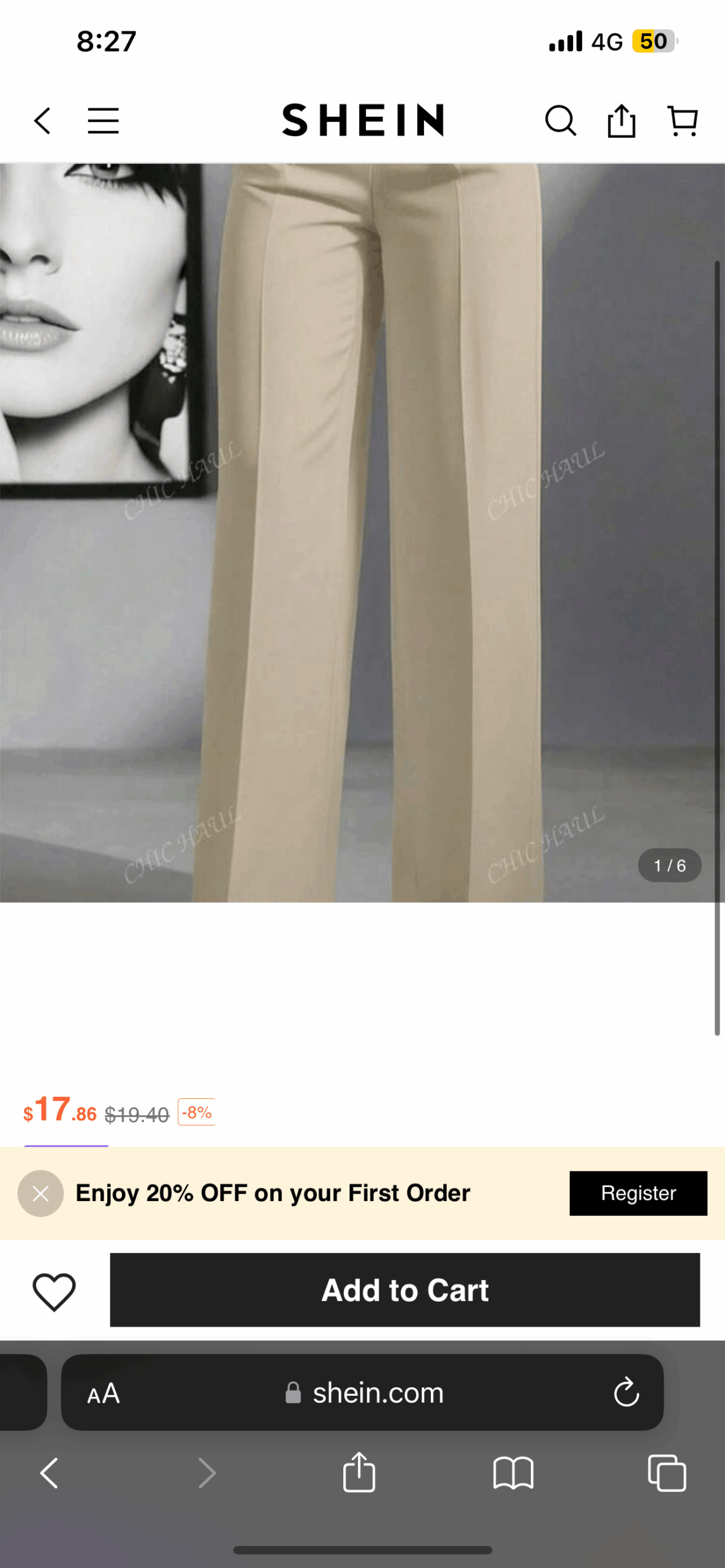Save item to wishlist with heart icon
Viewport: 725px width, 1568px height.
(x=54, y=1291)
